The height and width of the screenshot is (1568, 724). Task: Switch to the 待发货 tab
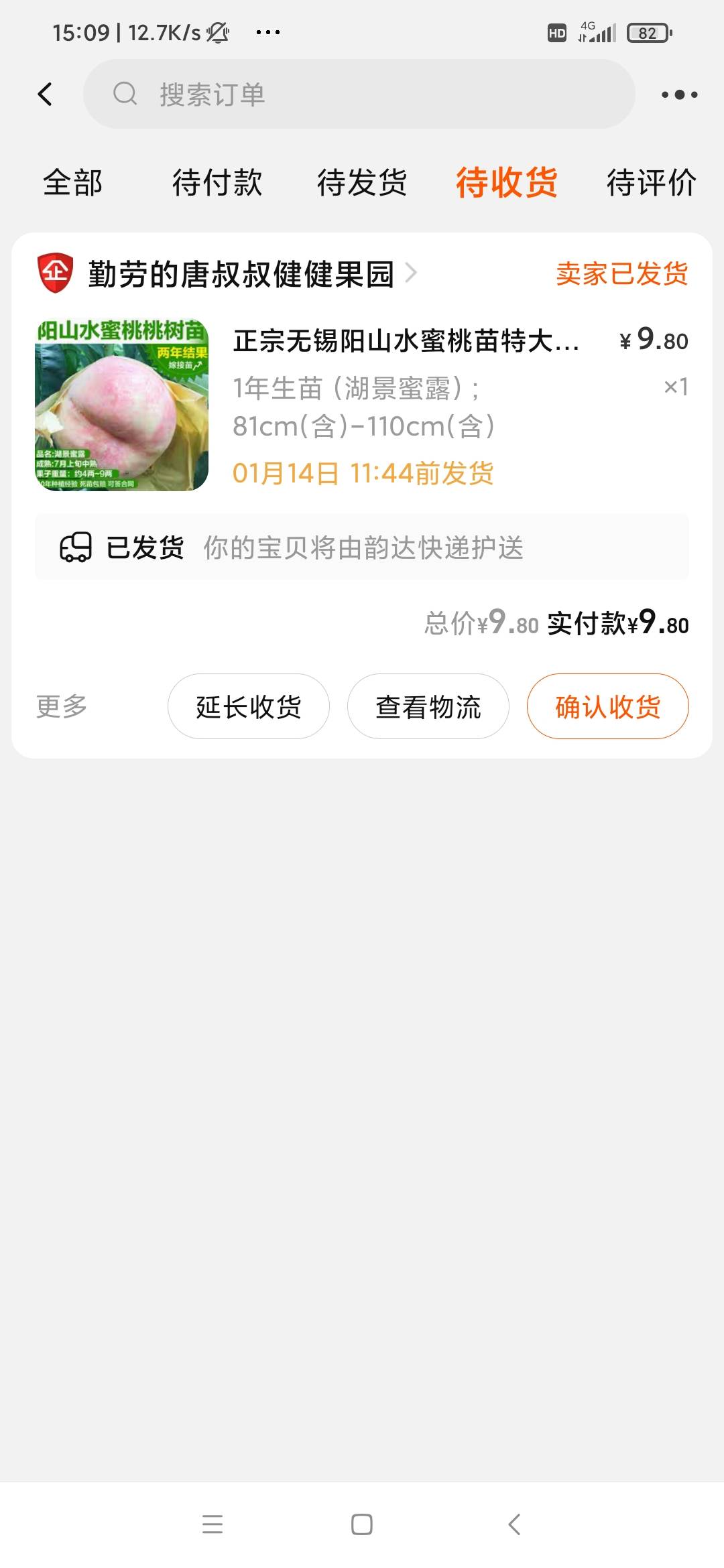[362, 182]
